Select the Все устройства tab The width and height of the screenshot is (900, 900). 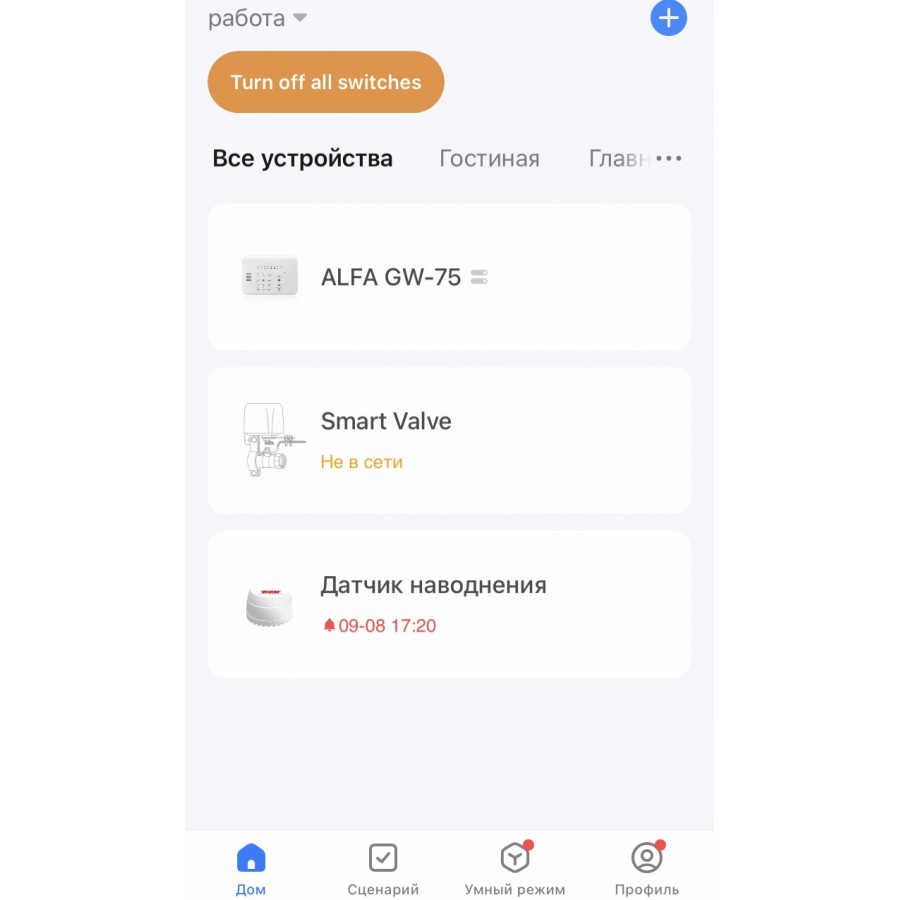pos(302,159)
